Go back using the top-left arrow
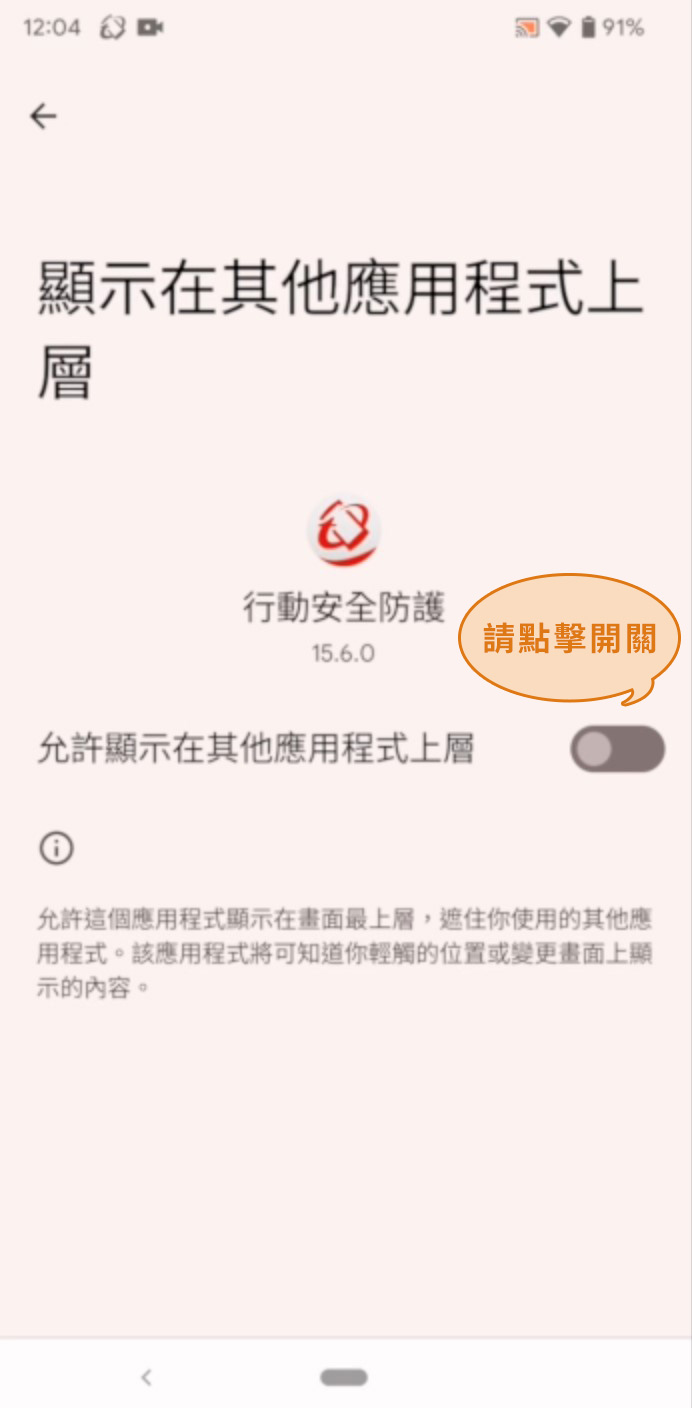692x1408 pixels. [x=43, y=117]
